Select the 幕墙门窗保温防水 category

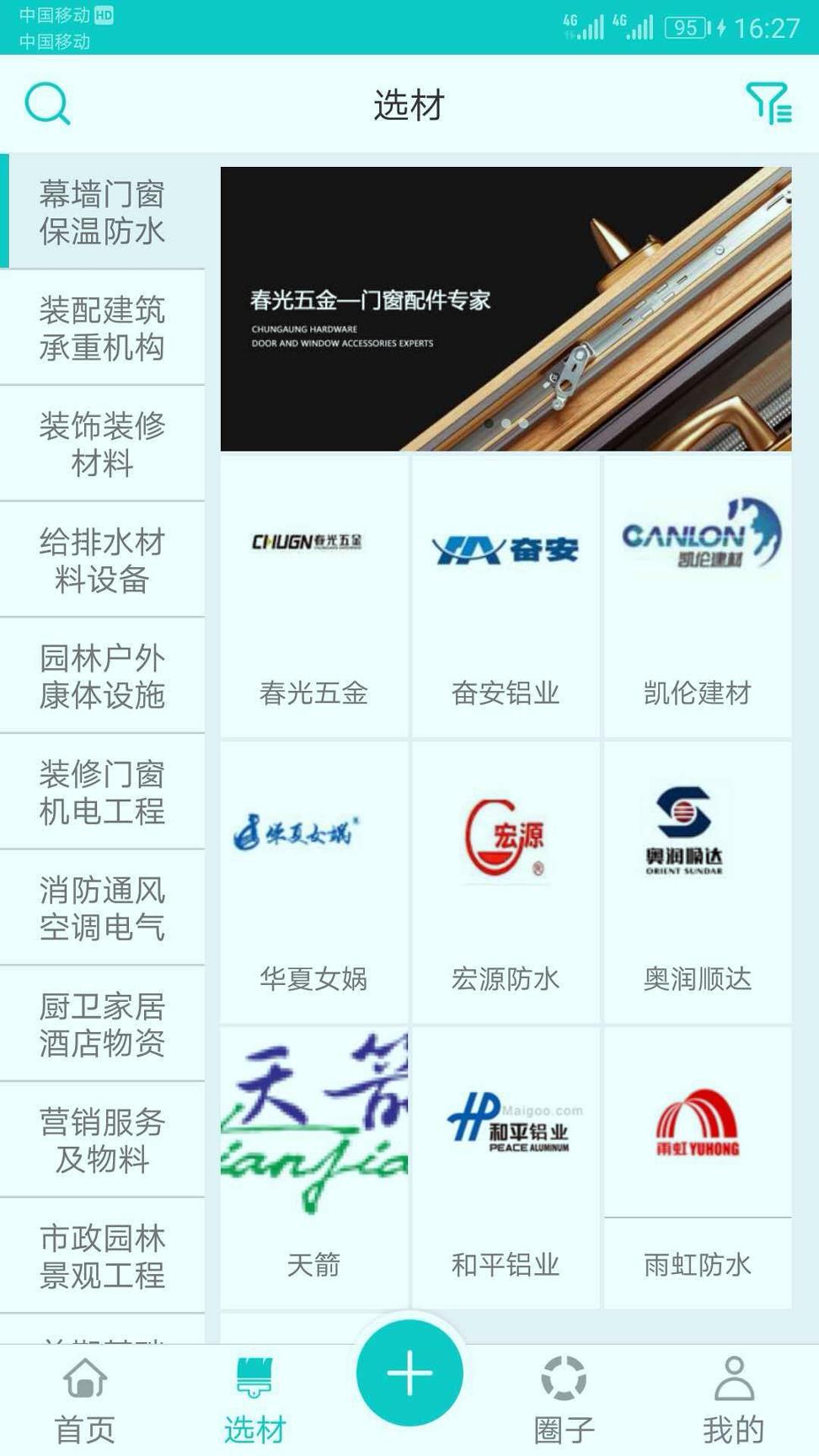pos(103,211)
